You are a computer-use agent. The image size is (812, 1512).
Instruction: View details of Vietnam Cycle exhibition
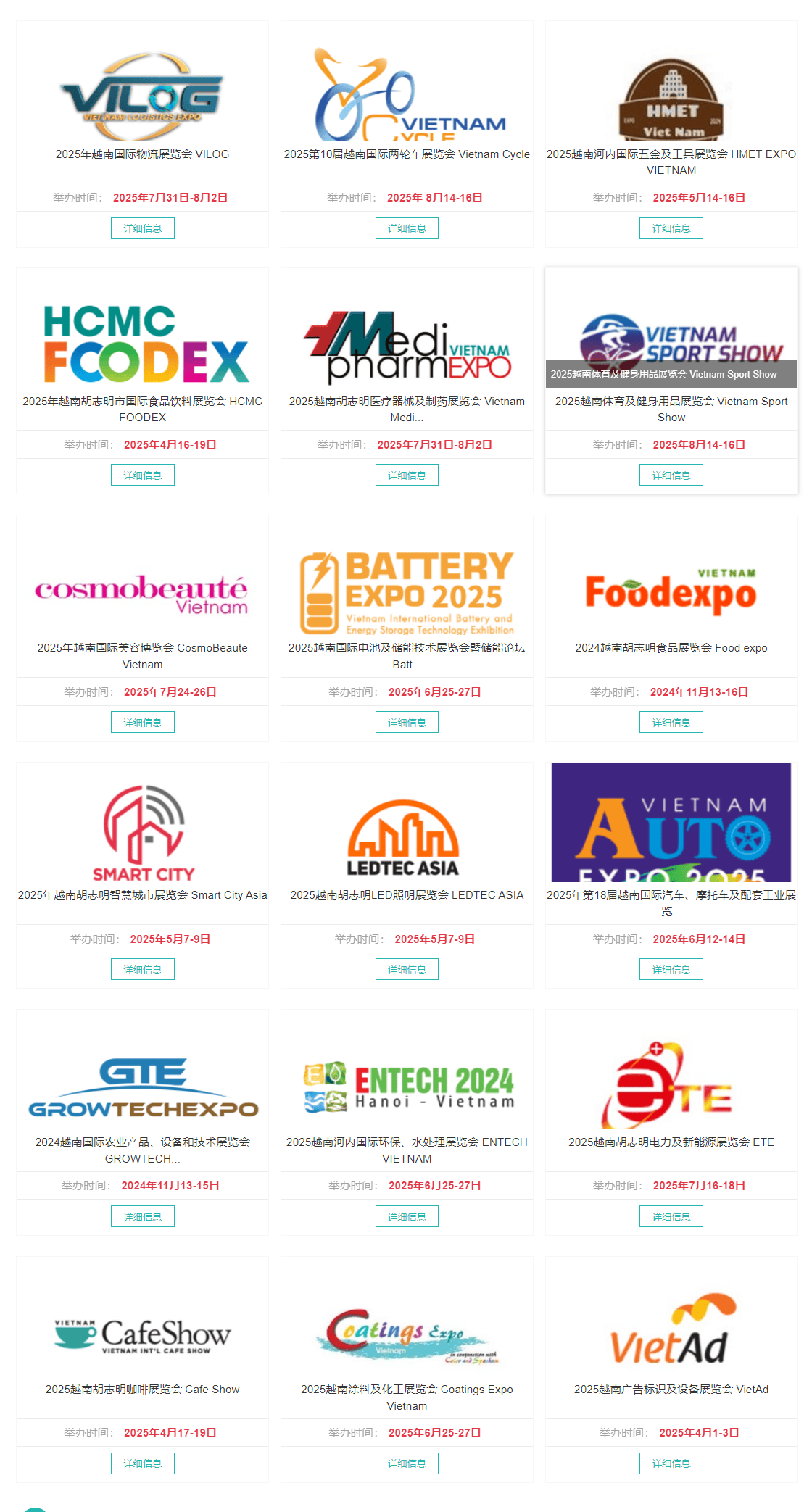click(x=407, y=228)
